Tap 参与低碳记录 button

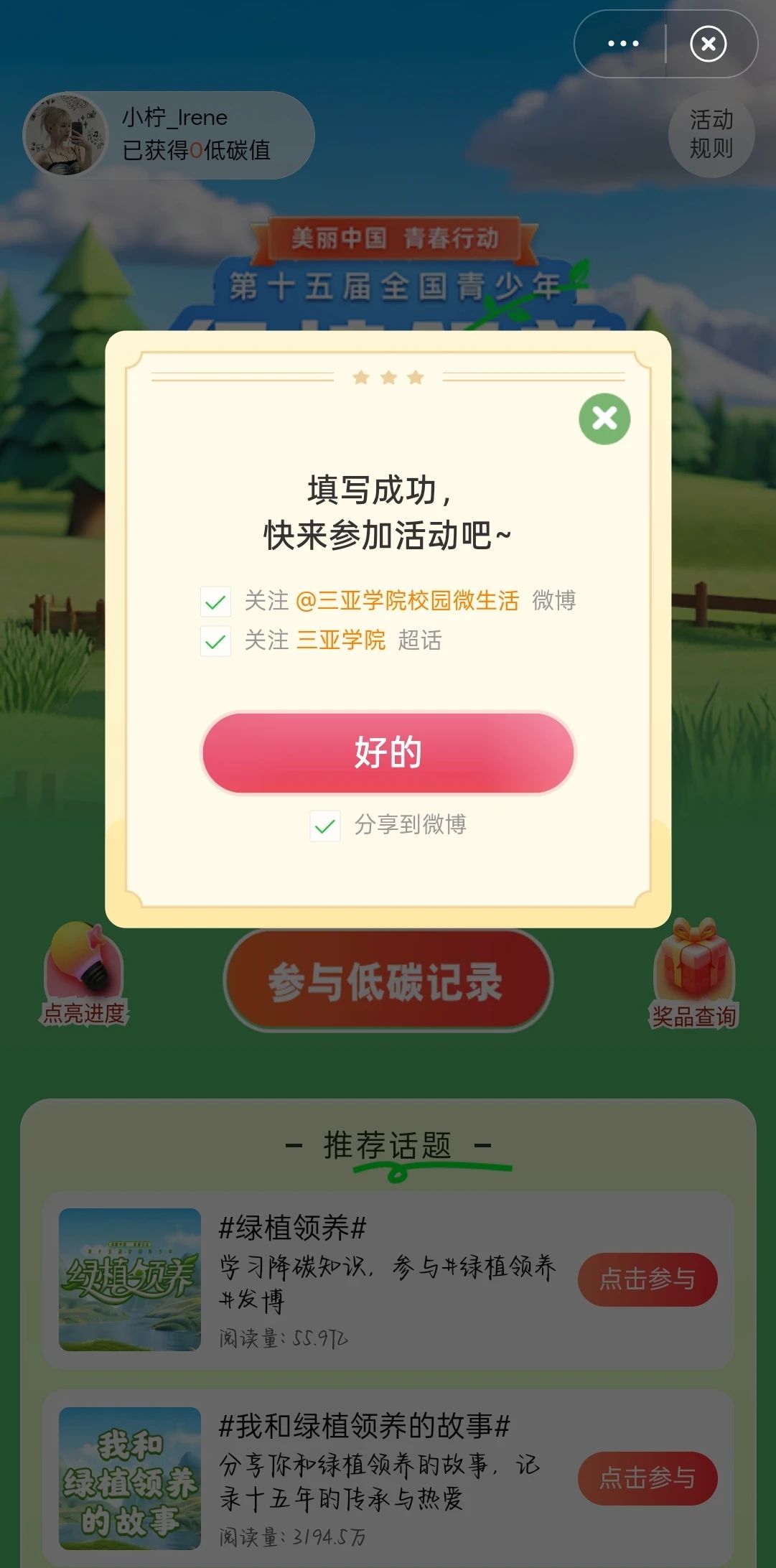click(x=388, y=981)
